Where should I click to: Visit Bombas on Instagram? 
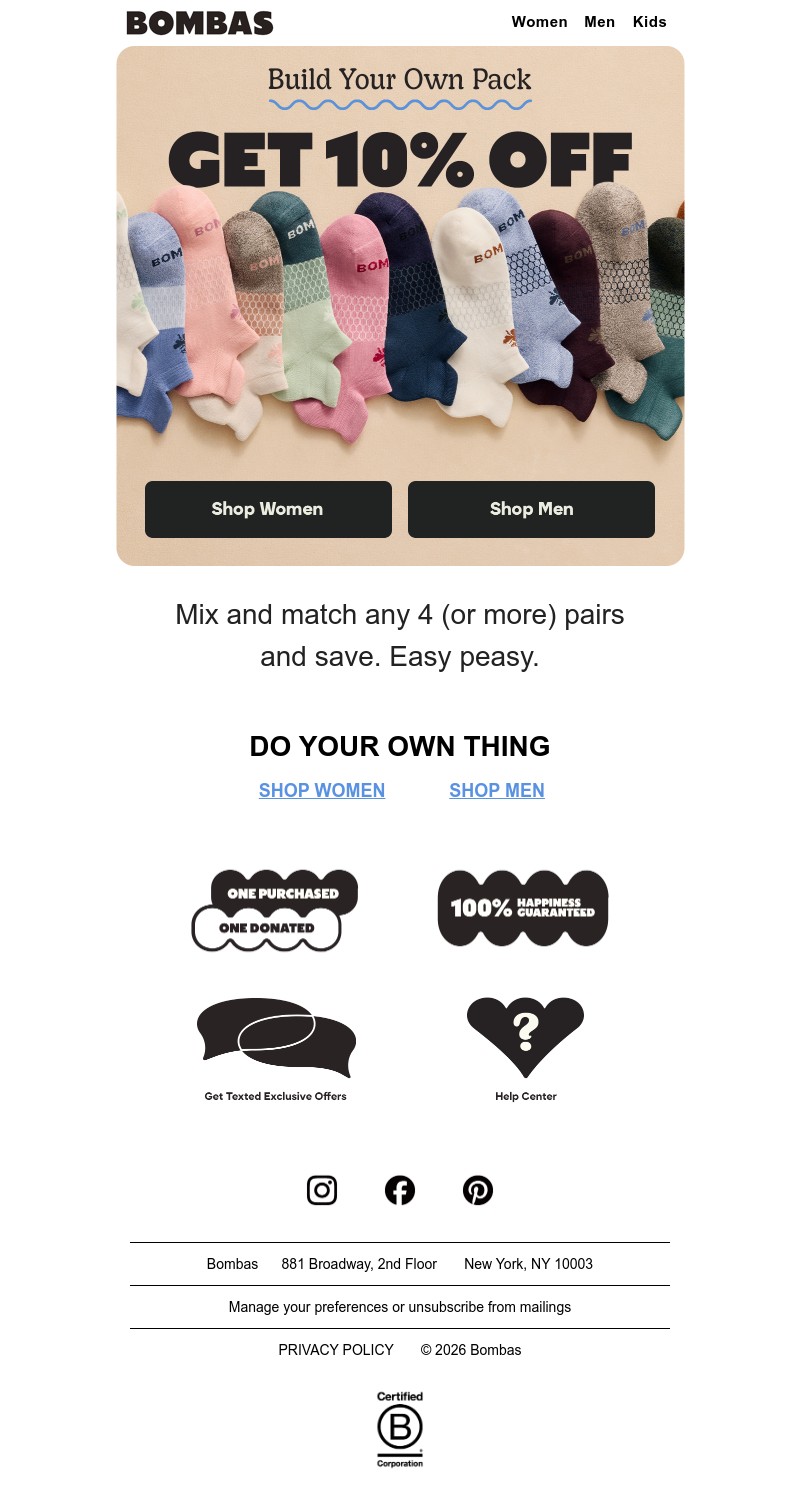tap(322, 1190)
